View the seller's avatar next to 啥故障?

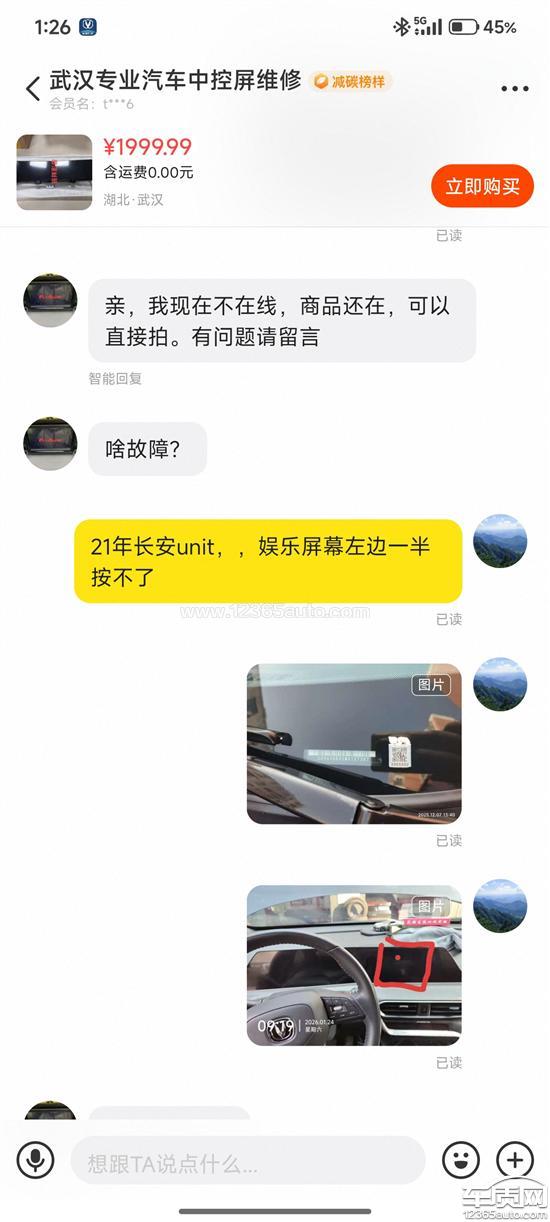50,444
